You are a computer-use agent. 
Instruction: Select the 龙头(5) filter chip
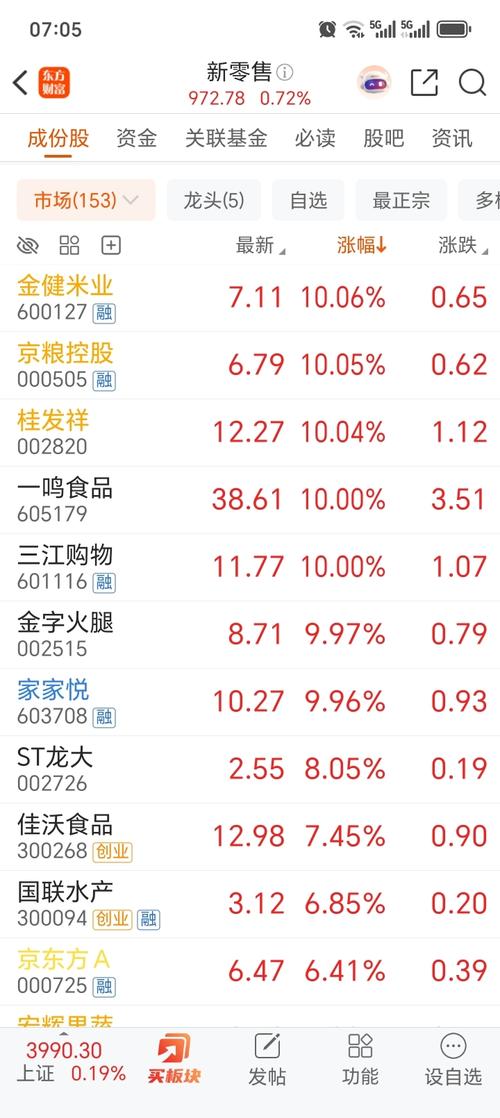[214, 200]
